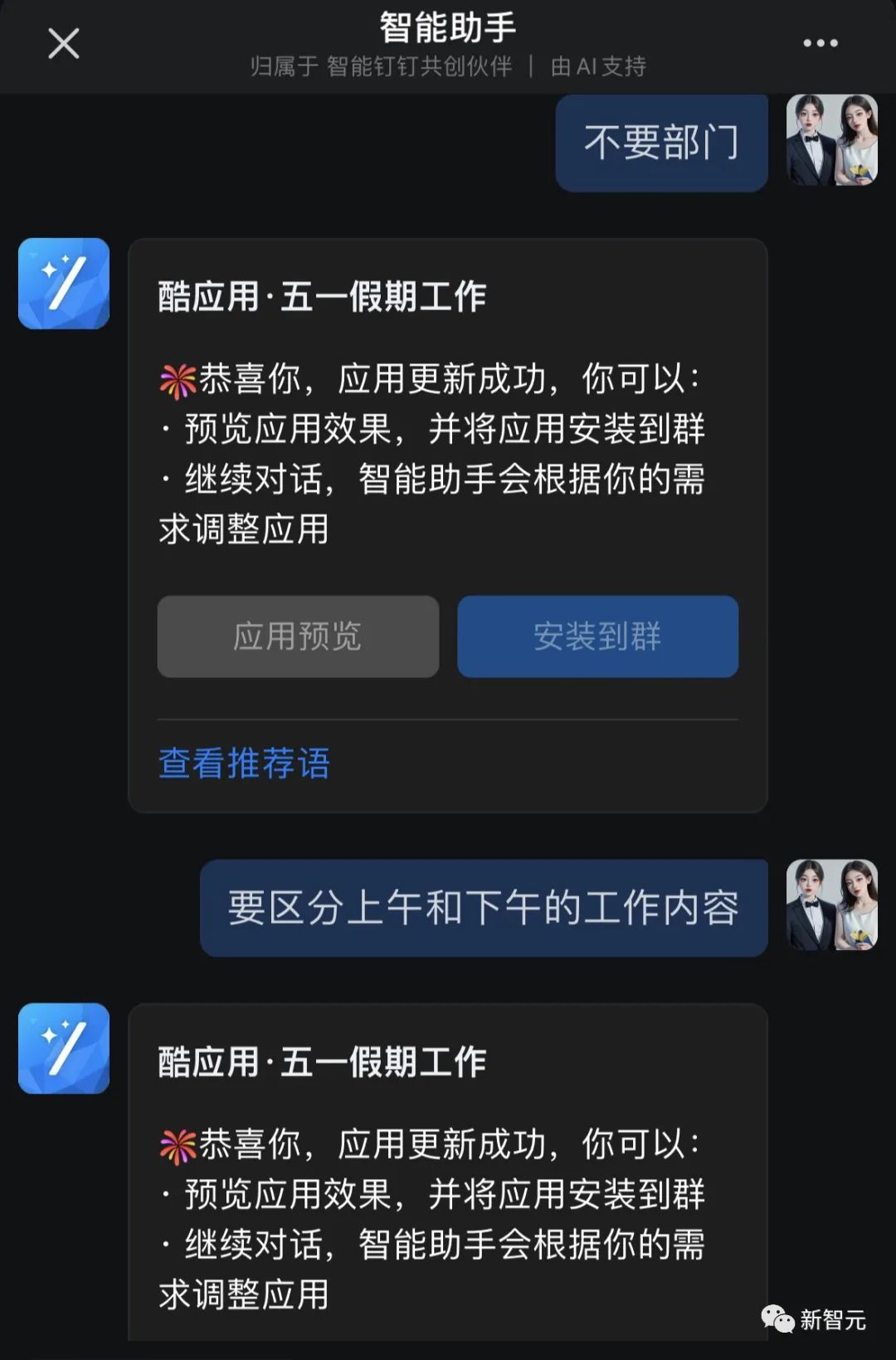The image size is (896, 1360).
Task: Tap the 应用预览 button
Action: pyautogui.click(x=298, y=636)
